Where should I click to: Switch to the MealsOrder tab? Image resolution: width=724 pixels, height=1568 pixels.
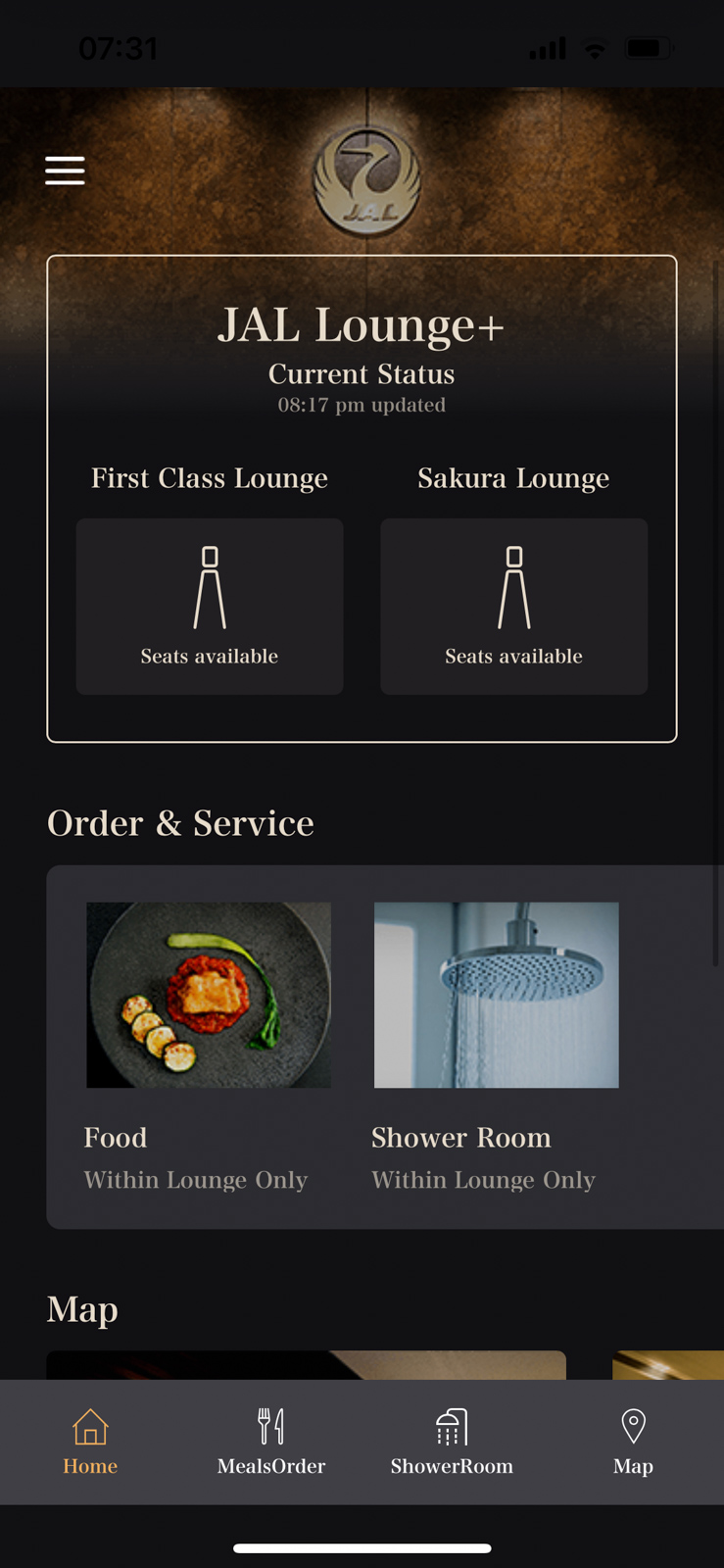coord(271,1443)
